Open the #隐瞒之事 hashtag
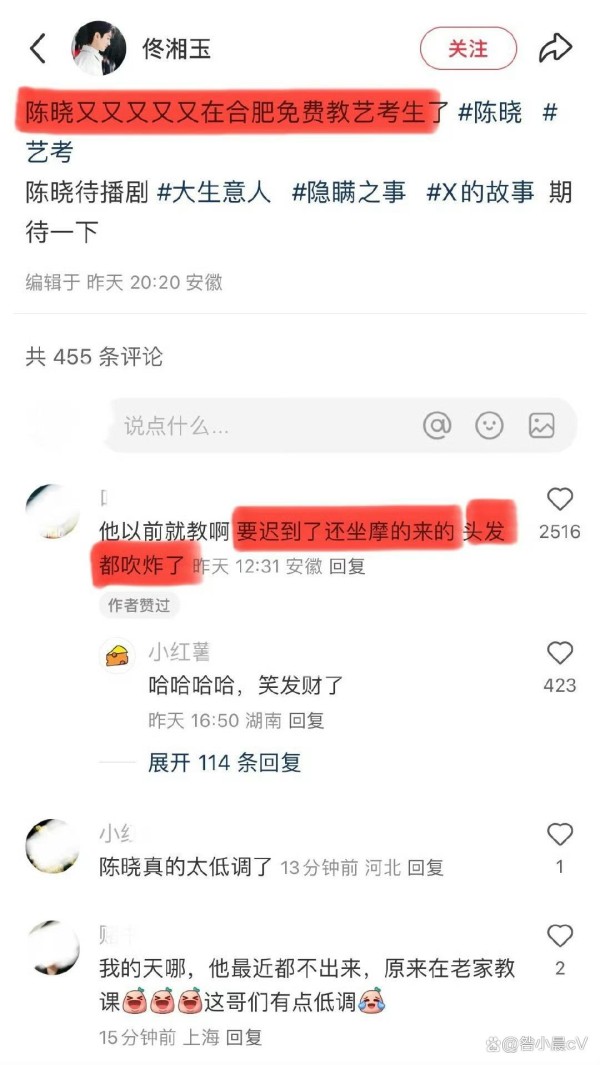Viewport: 600px width, 1065px height. [x=349, y=193]
